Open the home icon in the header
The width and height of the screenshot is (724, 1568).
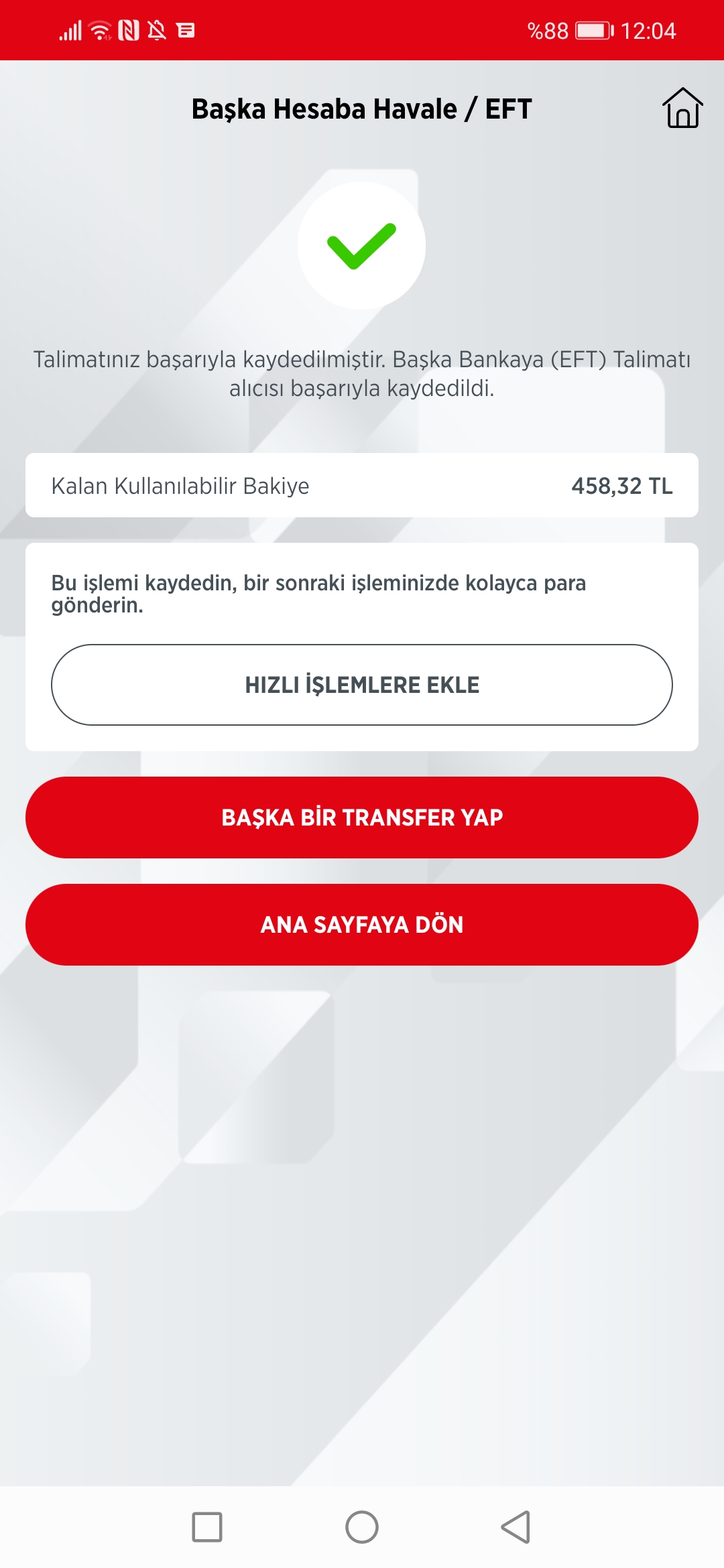[682, 108]
